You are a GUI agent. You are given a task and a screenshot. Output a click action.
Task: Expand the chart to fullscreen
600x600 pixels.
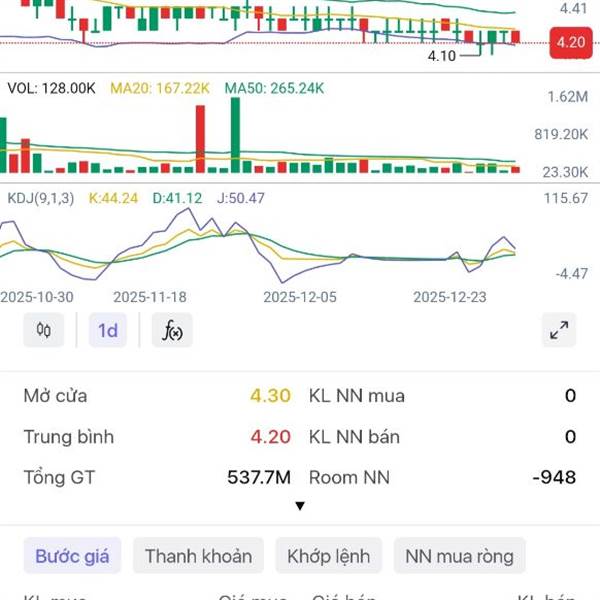click(559, 330)
